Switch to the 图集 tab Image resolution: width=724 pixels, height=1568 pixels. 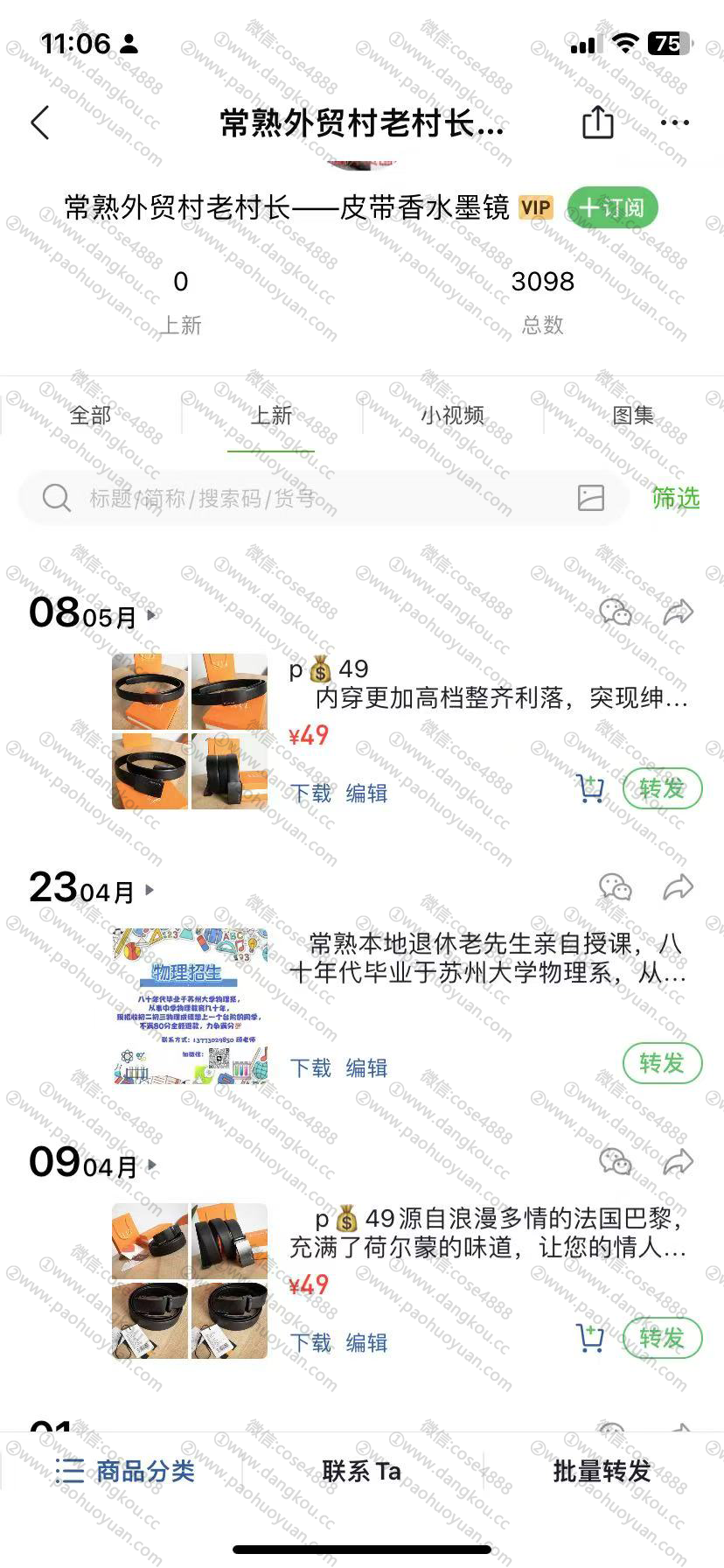633,415
